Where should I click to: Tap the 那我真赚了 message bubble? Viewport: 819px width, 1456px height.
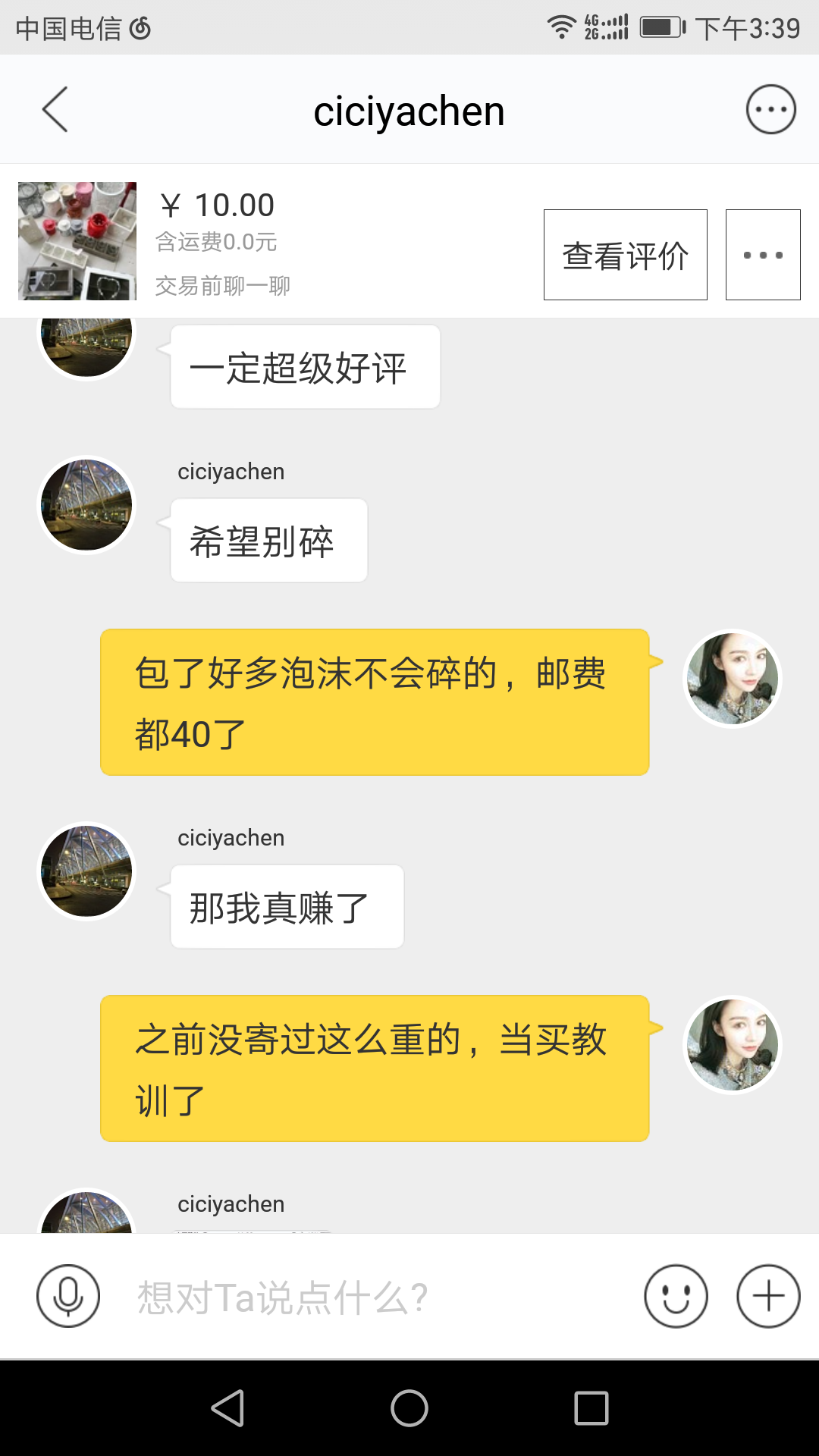coord(287,905)
